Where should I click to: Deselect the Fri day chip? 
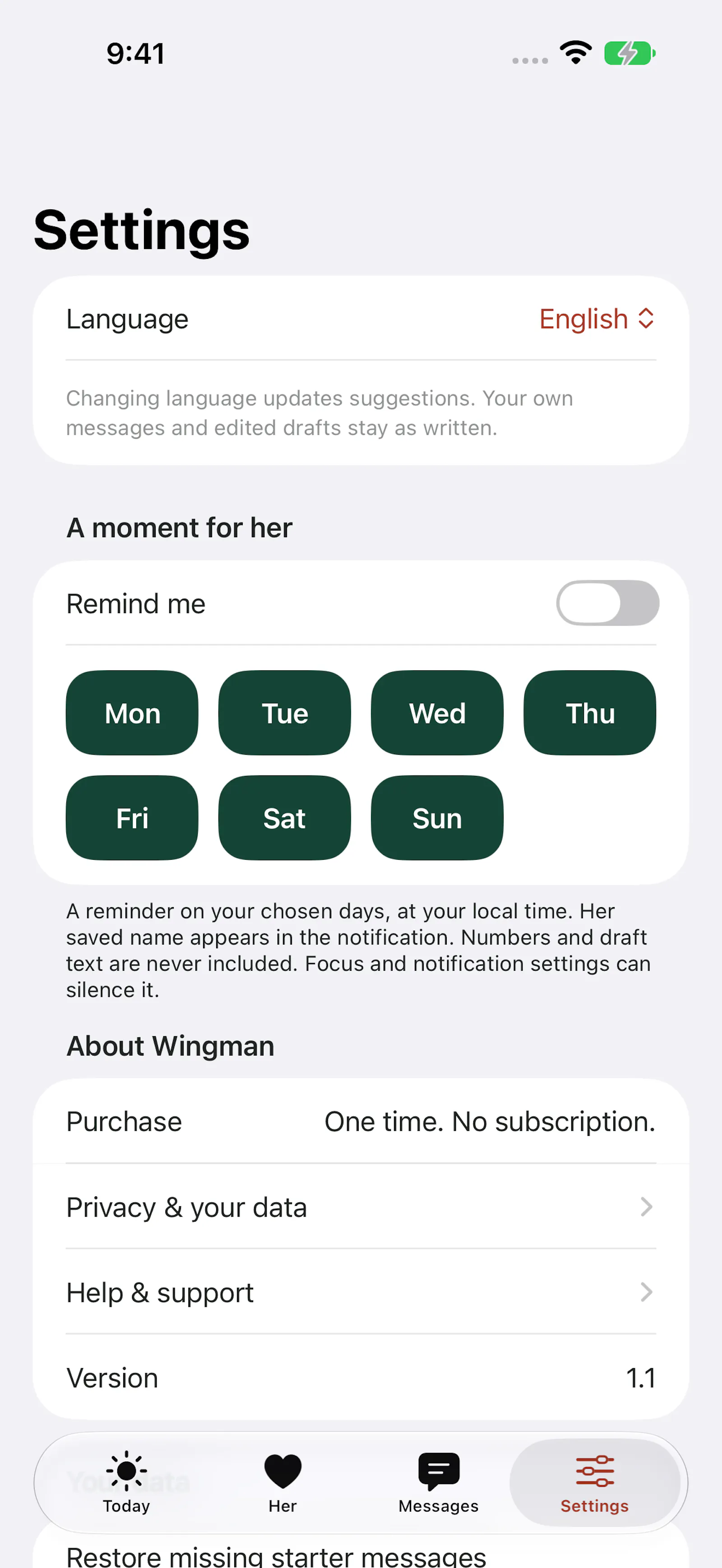pyautogui.click(x=132, y=817)
